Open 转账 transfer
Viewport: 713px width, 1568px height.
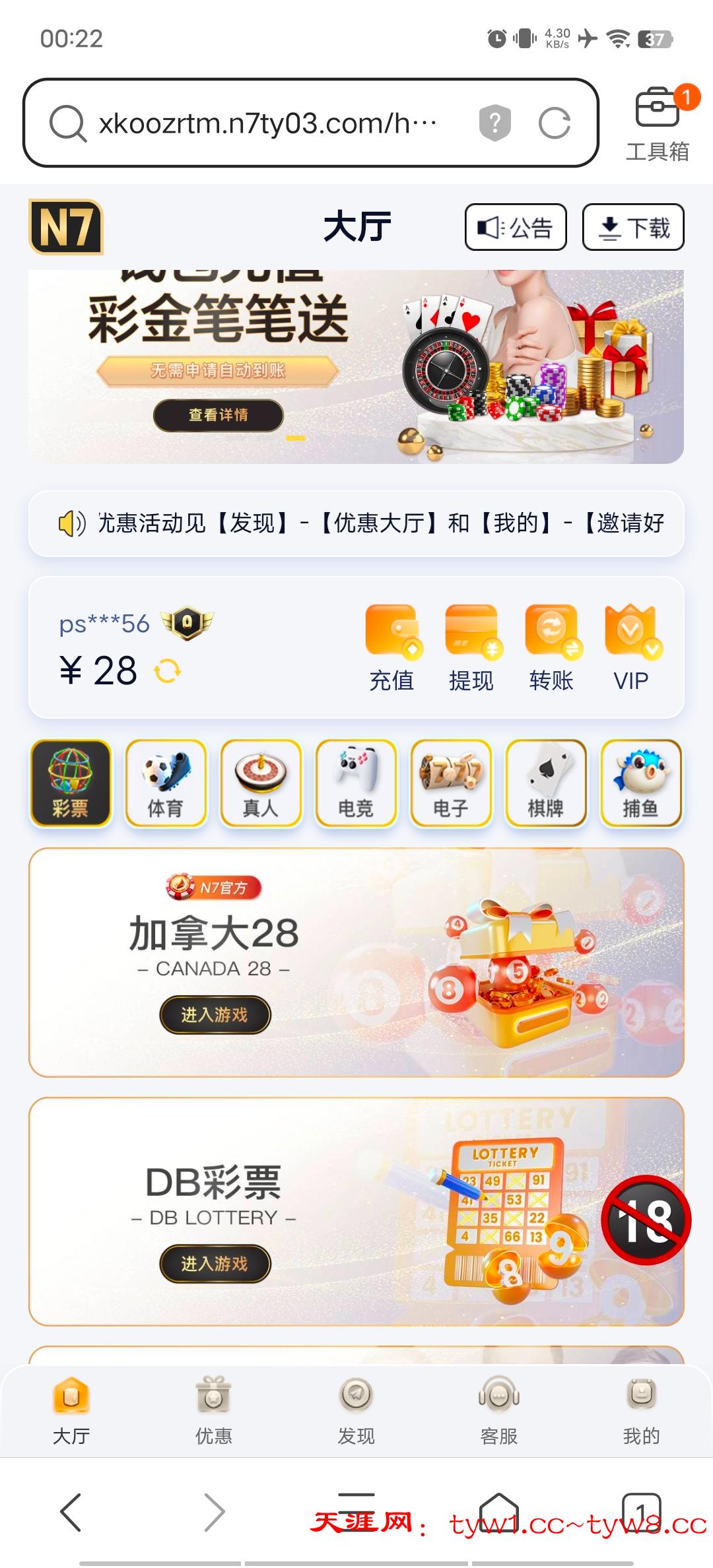(551, 648)
